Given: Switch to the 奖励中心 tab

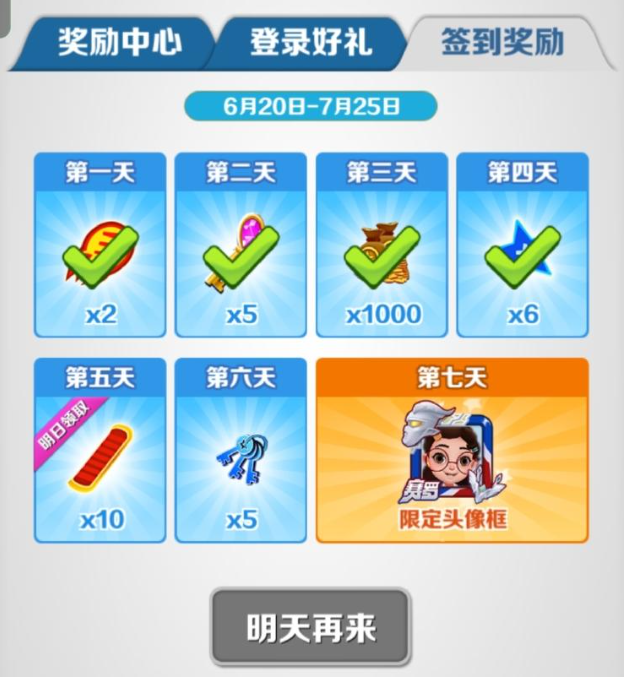Looking at the screenshot, I should pyautogui.click(x=118, y=43).
